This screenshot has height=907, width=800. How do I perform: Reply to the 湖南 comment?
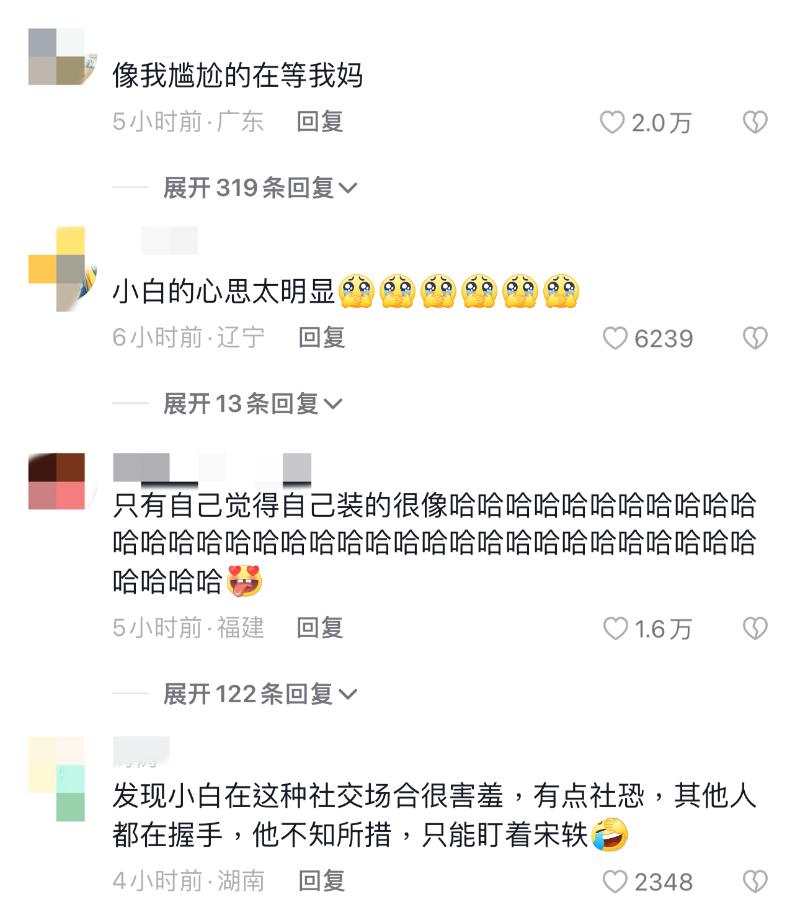click(x=321, y=881)
